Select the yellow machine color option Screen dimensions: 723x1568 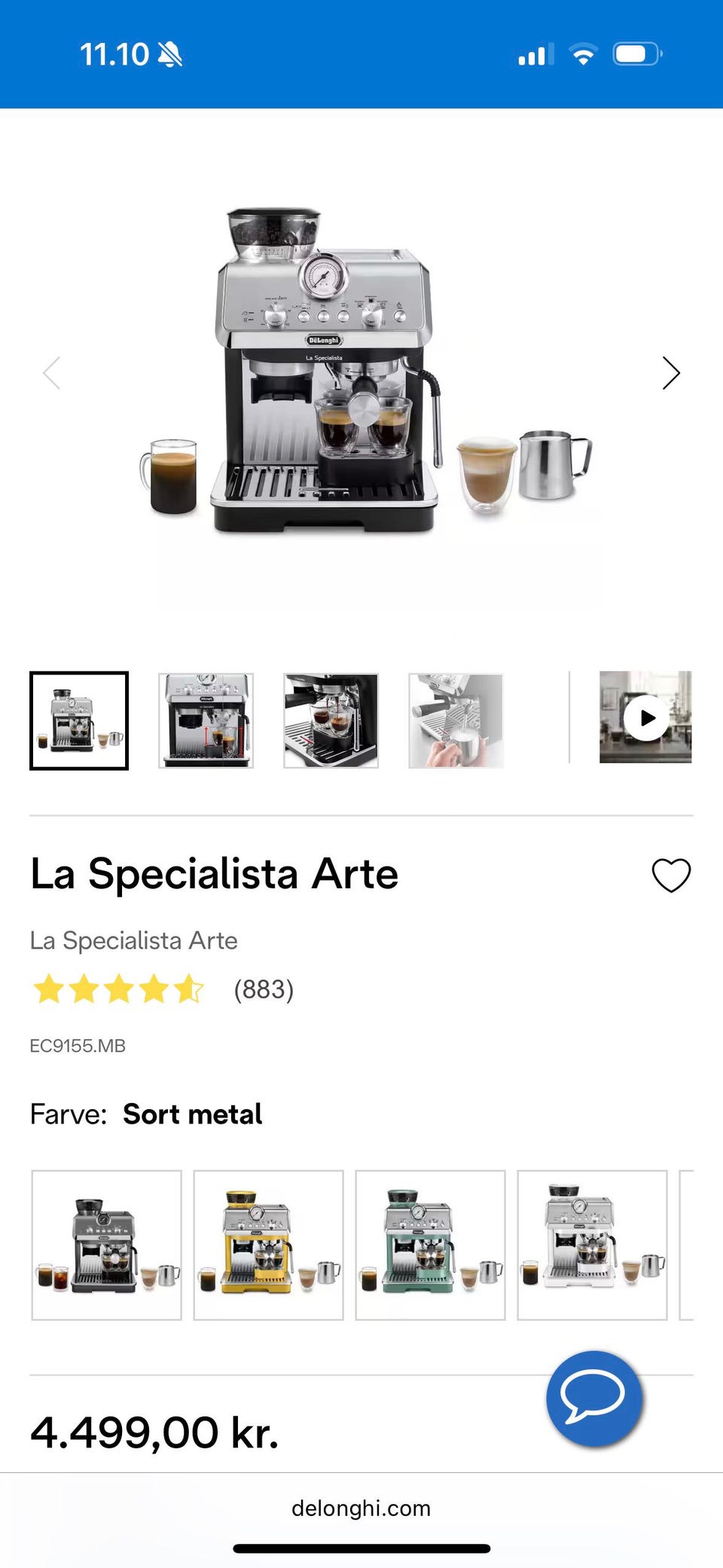coord(268,1243)
